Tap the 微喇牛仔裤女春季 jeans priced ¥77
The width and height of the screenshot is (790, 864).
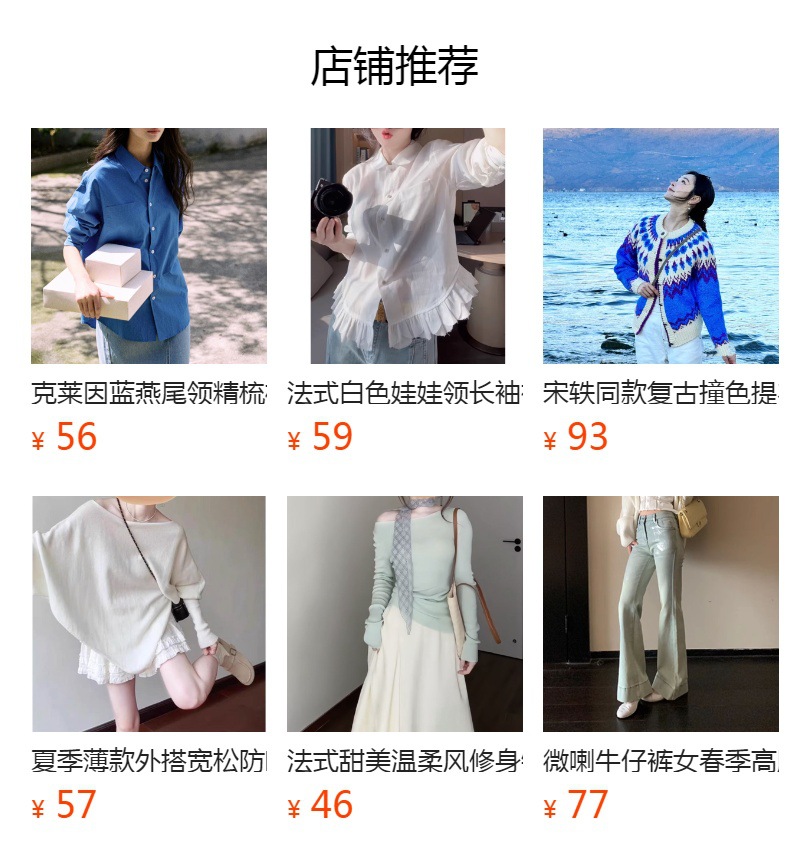[x=661, y=614]
